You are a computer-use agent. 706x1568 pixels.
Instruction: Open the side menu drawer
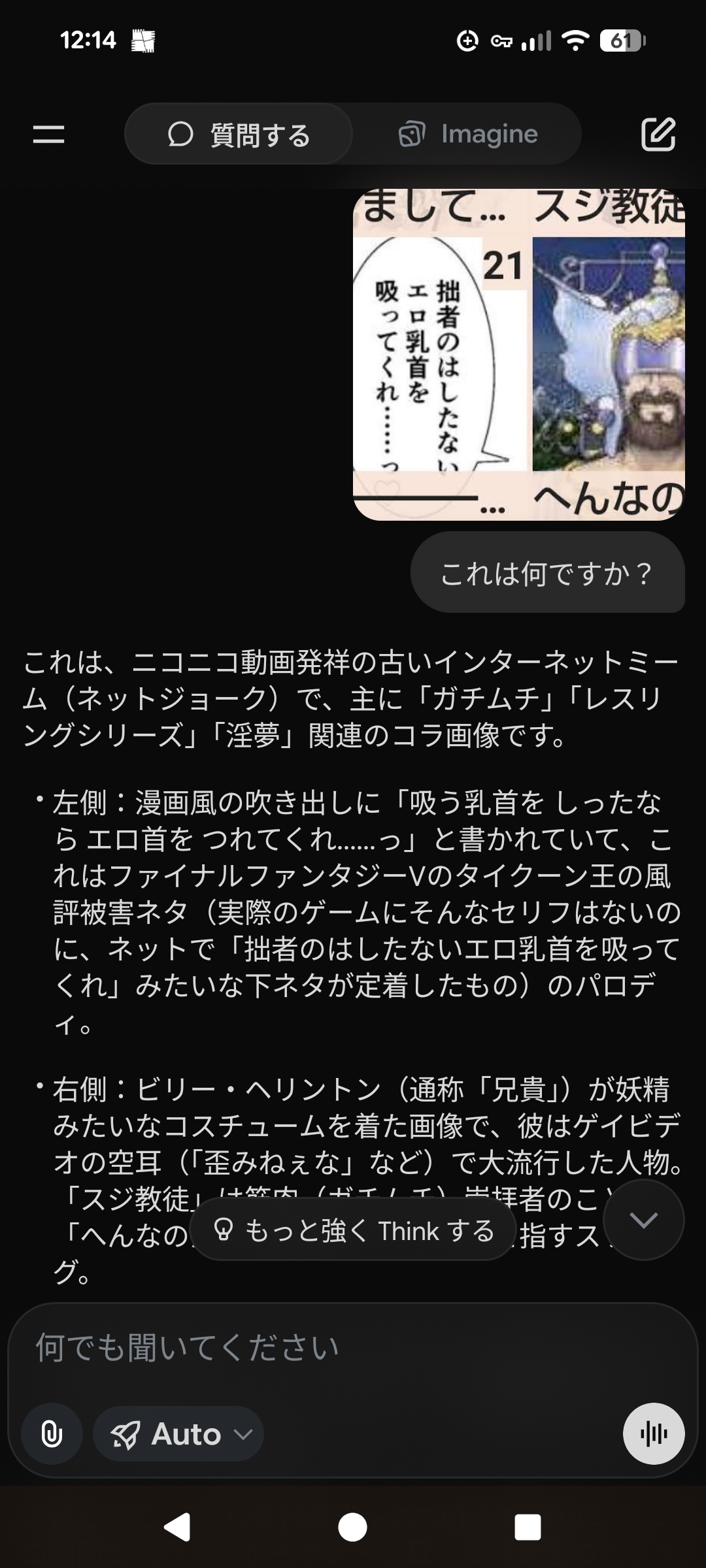tap(49, 135)
